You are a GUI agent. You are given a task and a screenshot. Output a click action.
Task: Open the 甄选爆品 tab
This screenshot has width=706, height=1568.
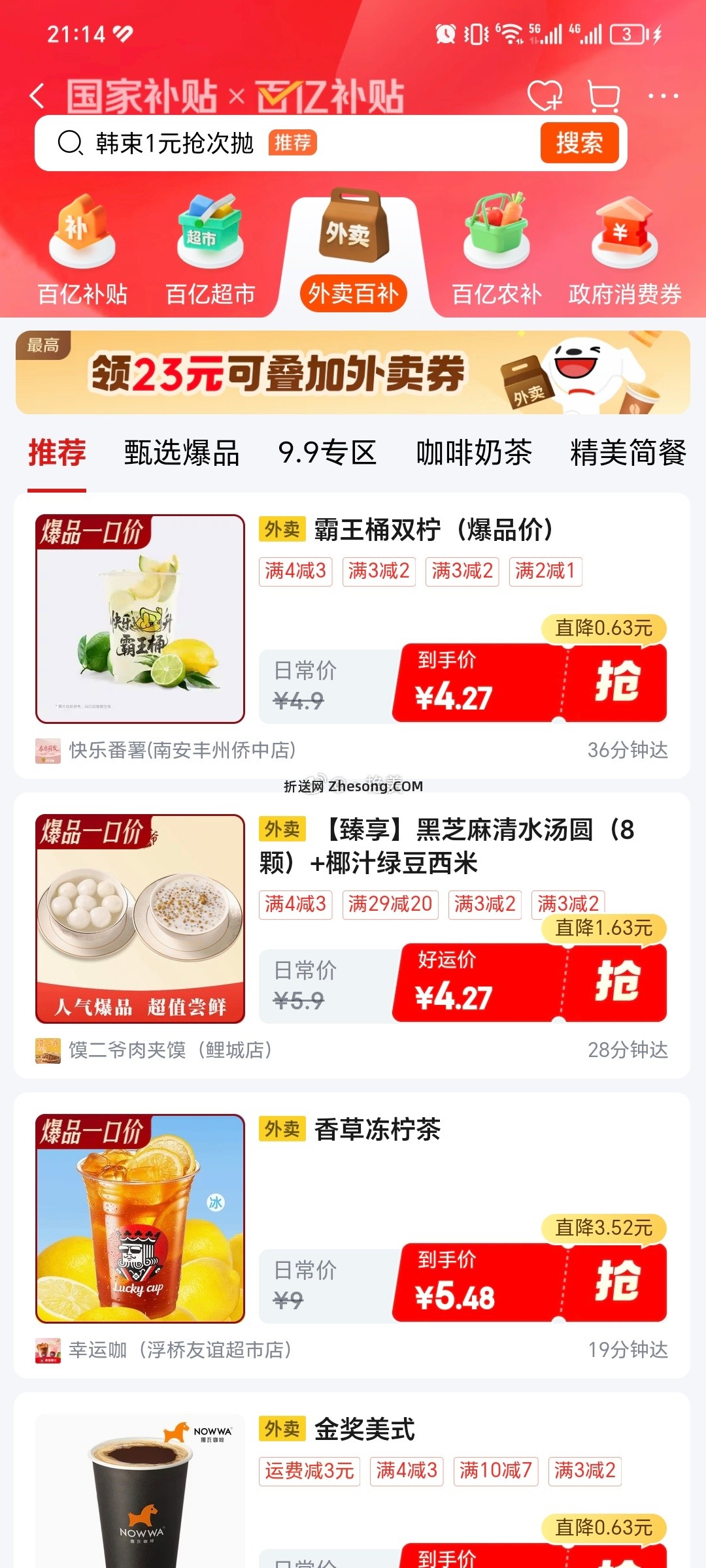click(x=180, y=452)
